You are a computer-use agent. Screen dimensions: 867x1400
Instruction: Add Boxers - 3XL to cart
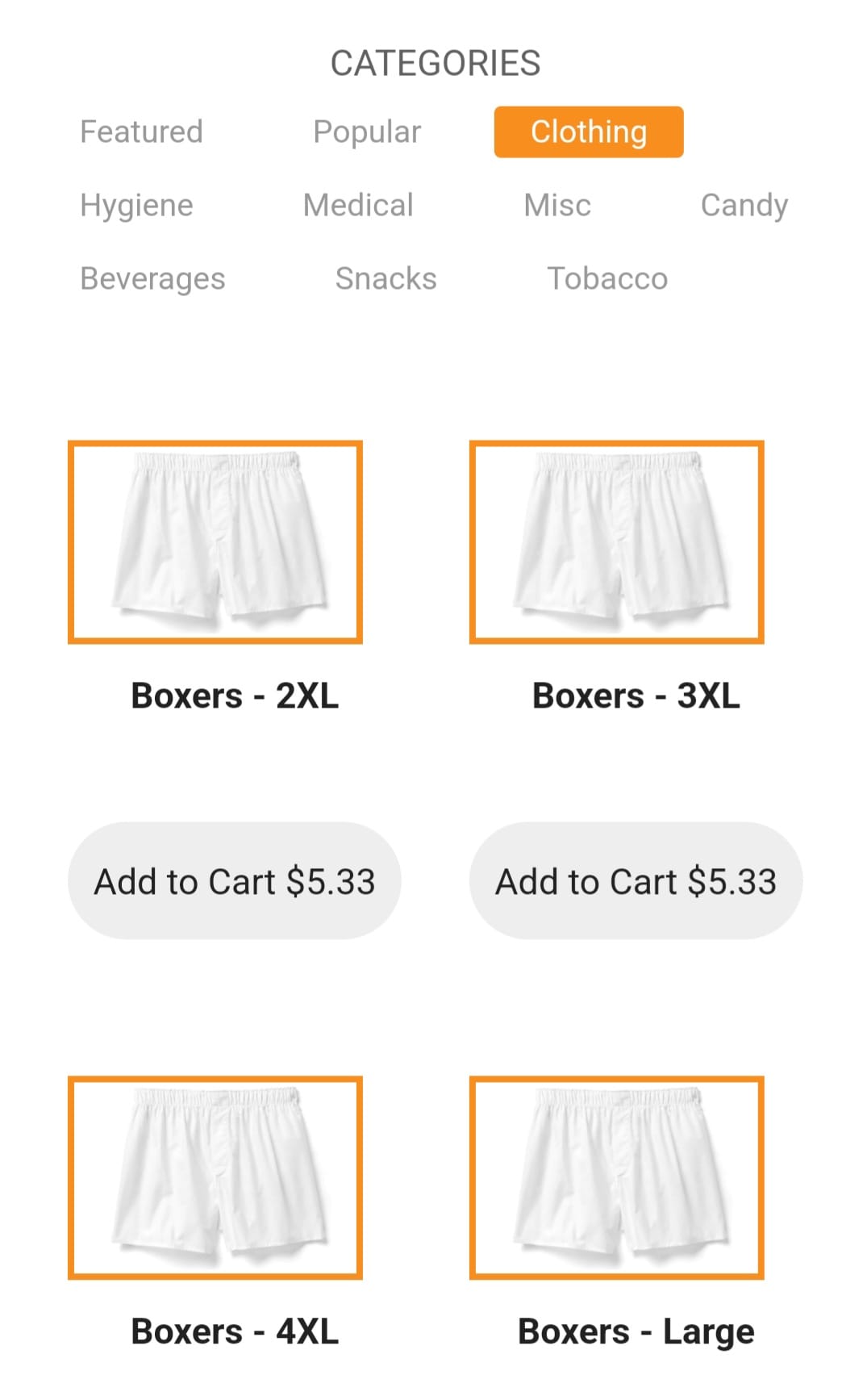coord(636,880)
